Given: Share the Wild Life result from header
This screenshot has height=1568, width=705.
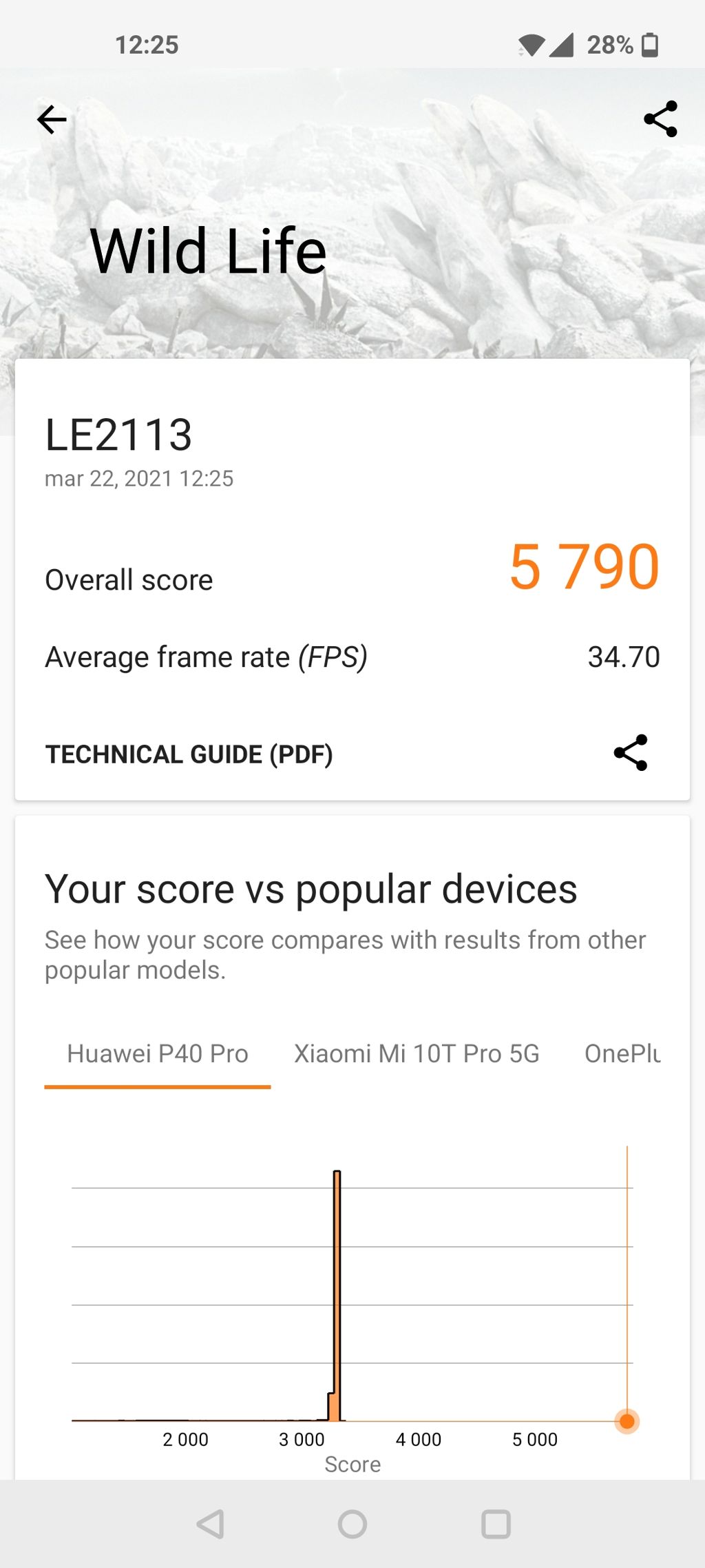Looking at the screenshot, I should [x=660, y=119].
